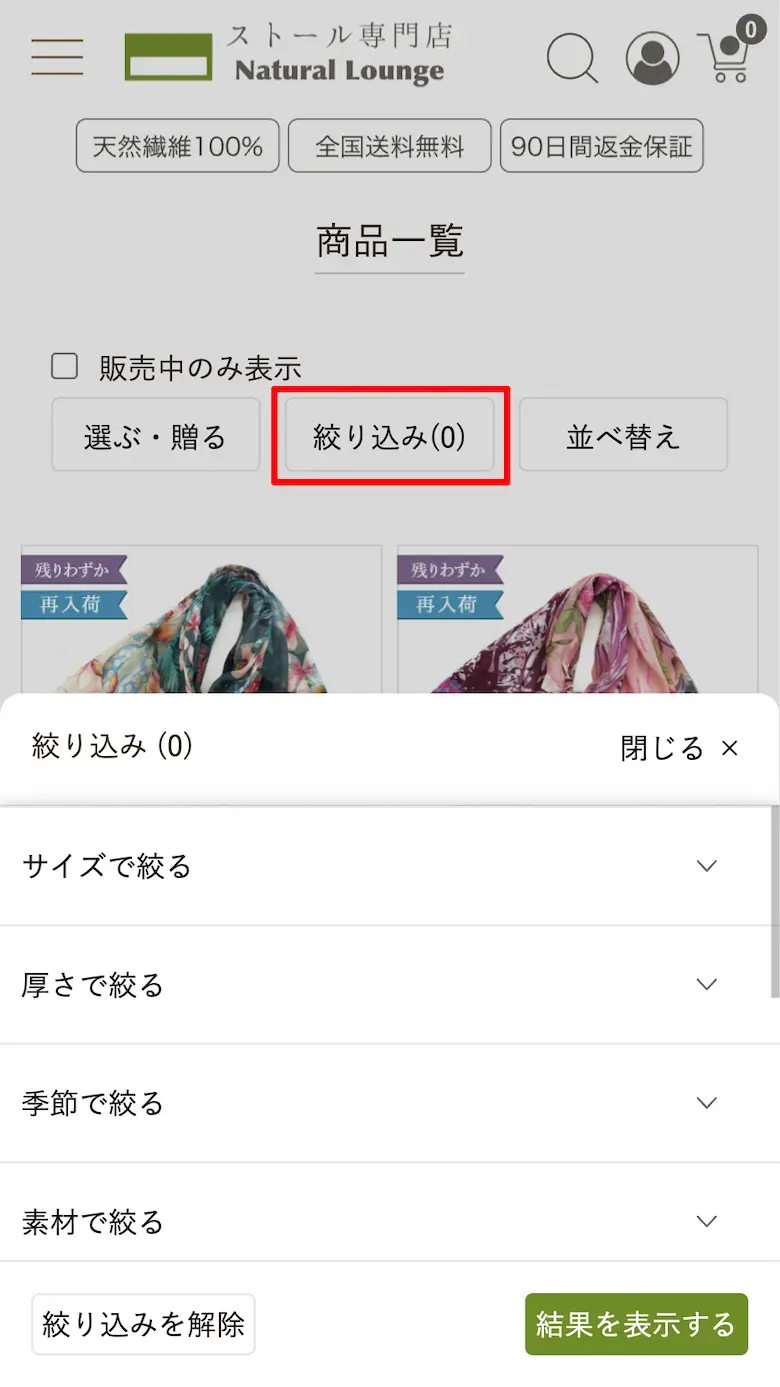Viewport: 780px width, 1387px height.
Task: Tap the 選ぶ・贈る button
Action: pyautogui.click(x=155, y=436)
